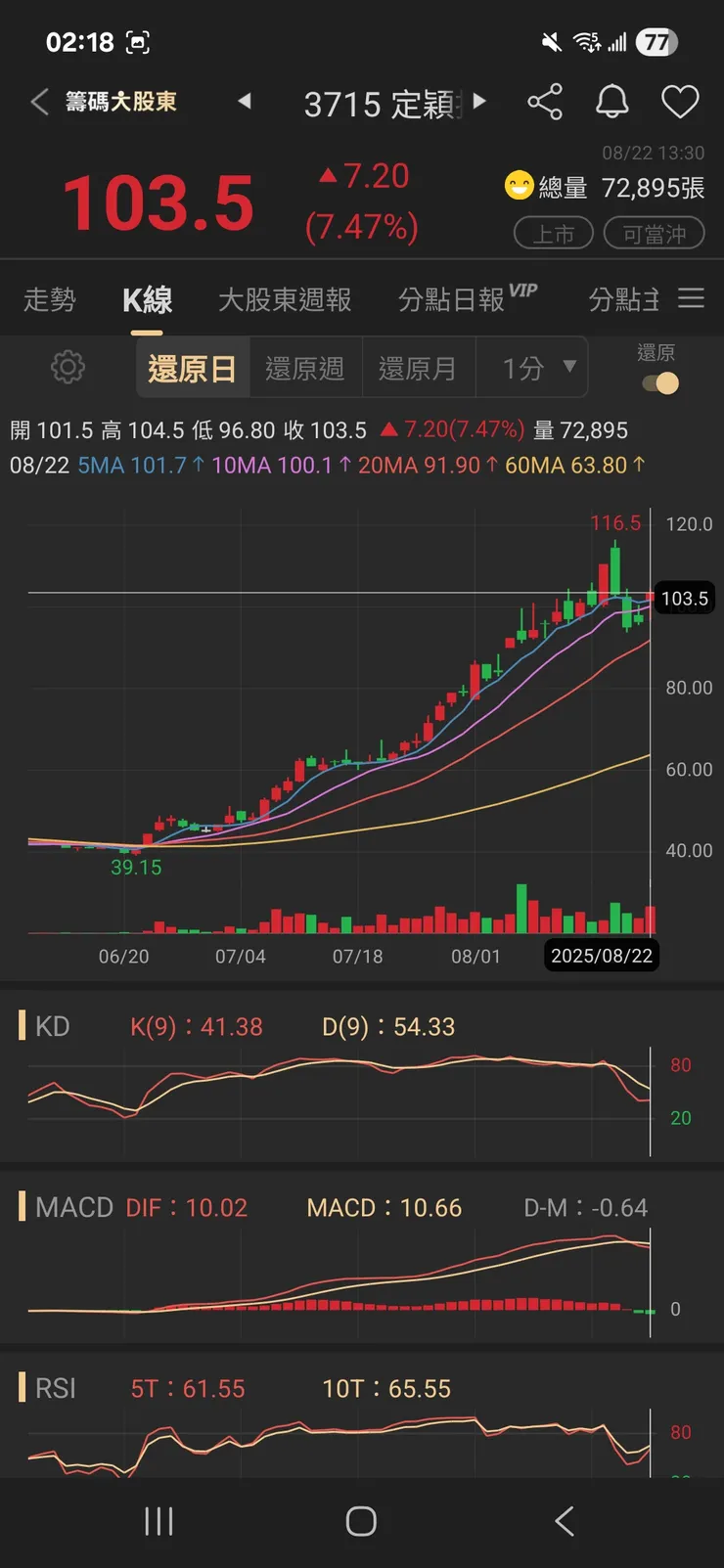This screenshot has width=724, height=1568.
Task: Tap the 上市 badge button
Action: [x=553, y=233]
